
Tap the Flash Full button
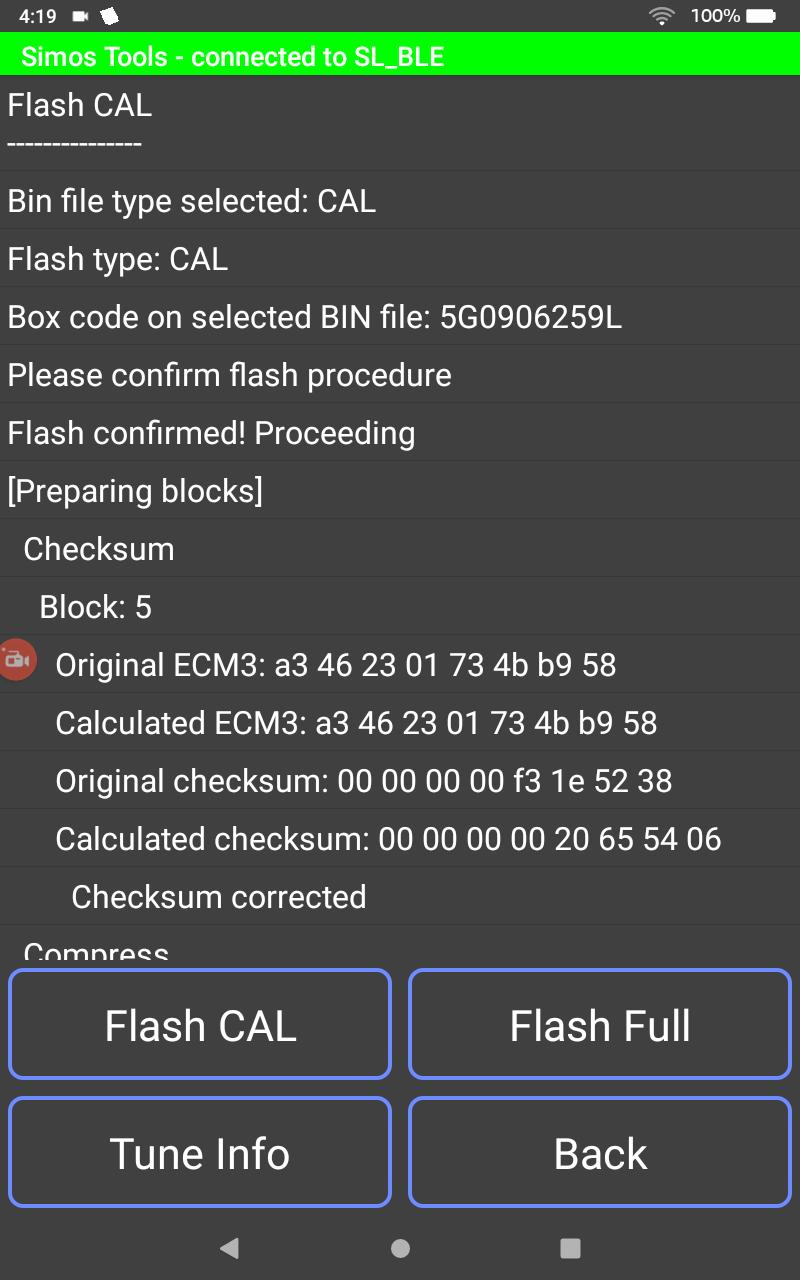pyautogui.click(x=600, y=1024)
